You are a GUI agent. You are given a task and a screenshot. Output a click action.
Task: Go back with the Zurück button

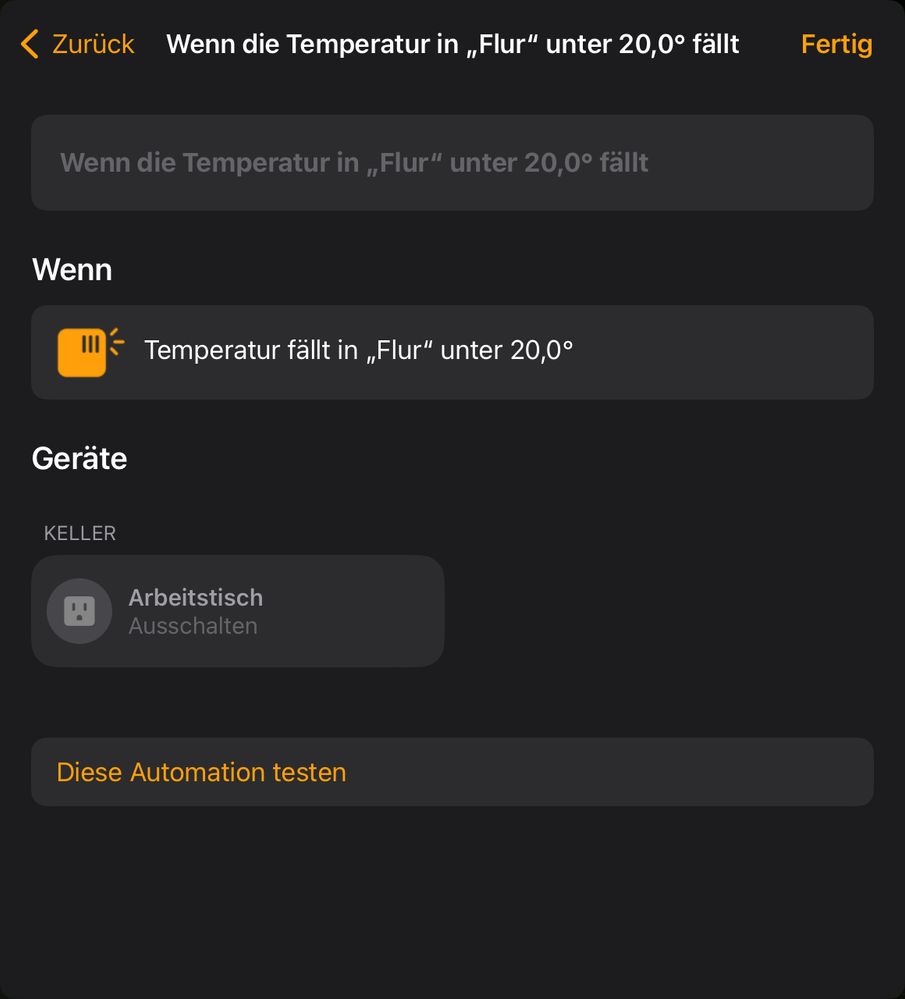click(x=78, y=44)
